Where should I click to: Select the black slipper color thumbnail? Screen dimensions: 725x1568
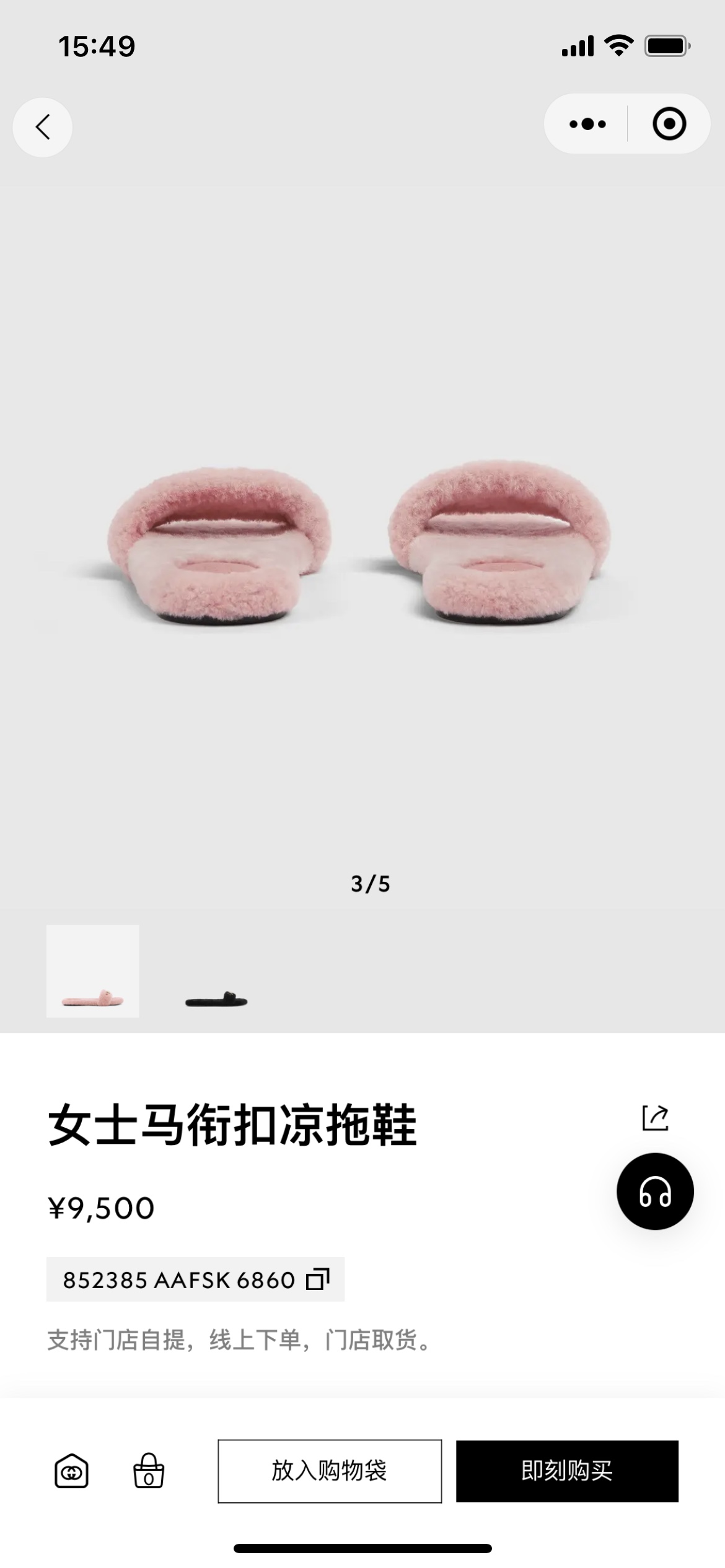(216, 971)
